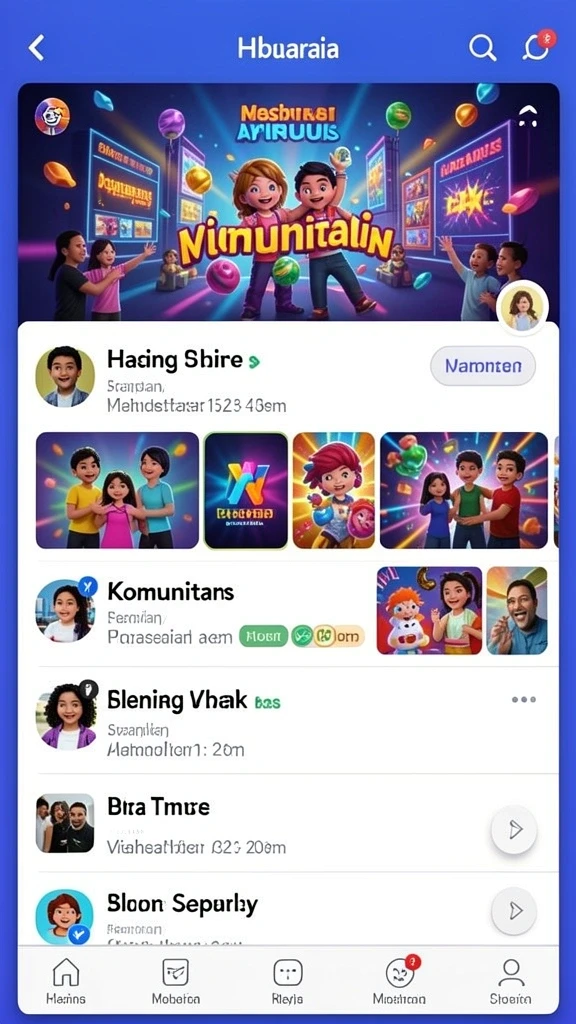This screenshot has width=576, height=1024.
Task: Open the big featured banner at the top
Action: click(288, 202)
